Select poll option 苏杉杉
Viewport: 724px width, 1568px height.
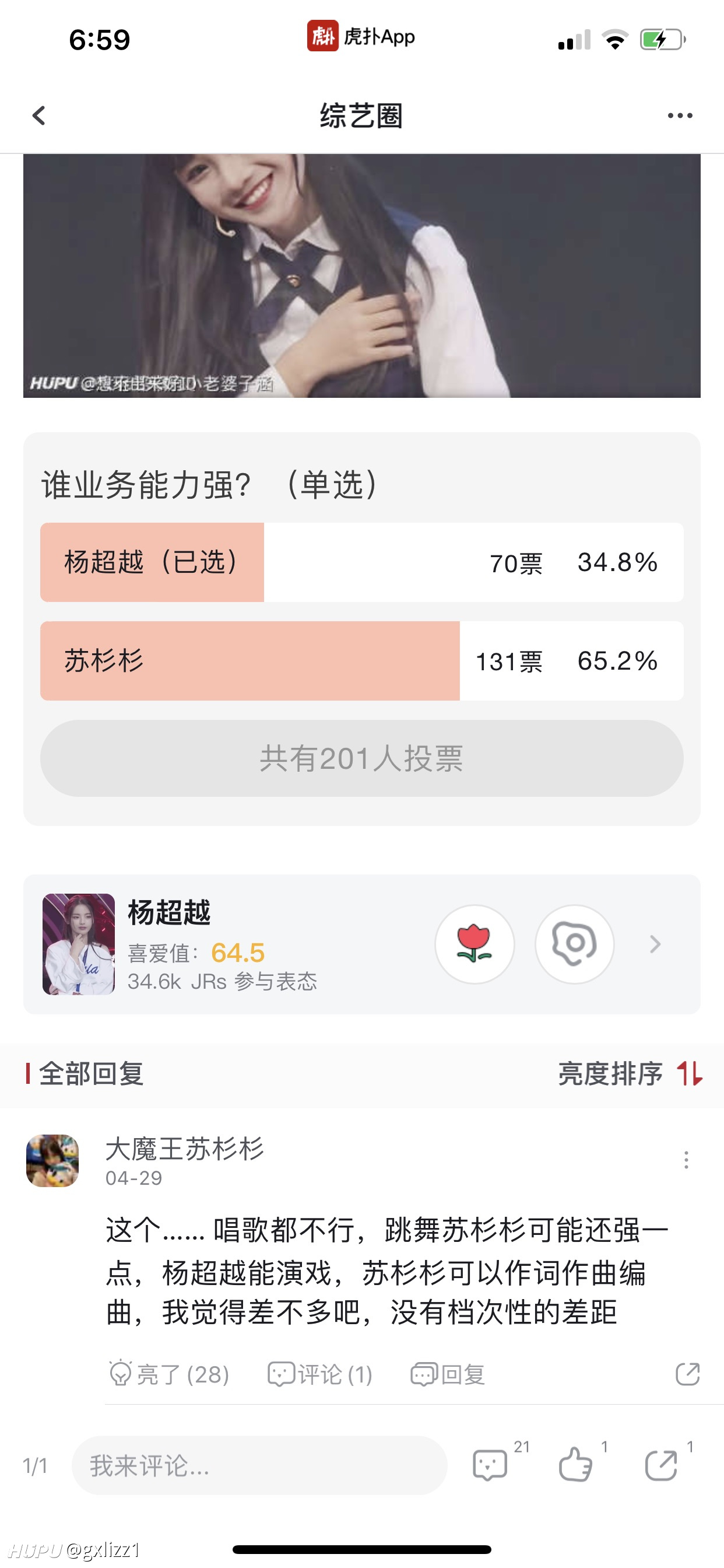click(x=361, y=660)
